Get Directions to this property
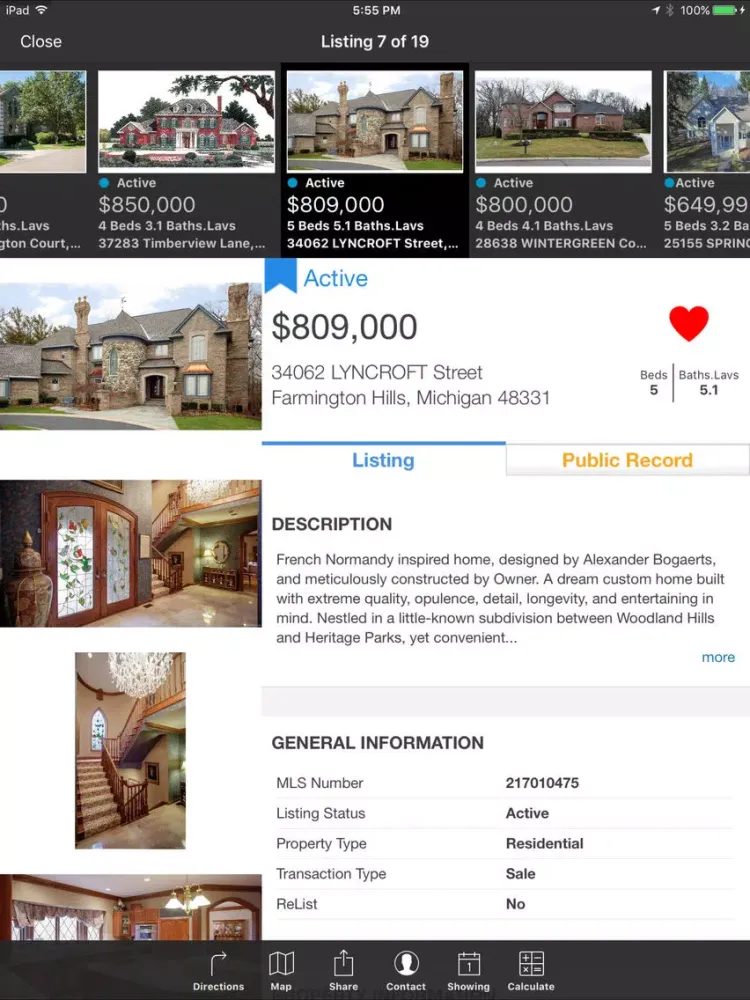 tap(218, 971)
